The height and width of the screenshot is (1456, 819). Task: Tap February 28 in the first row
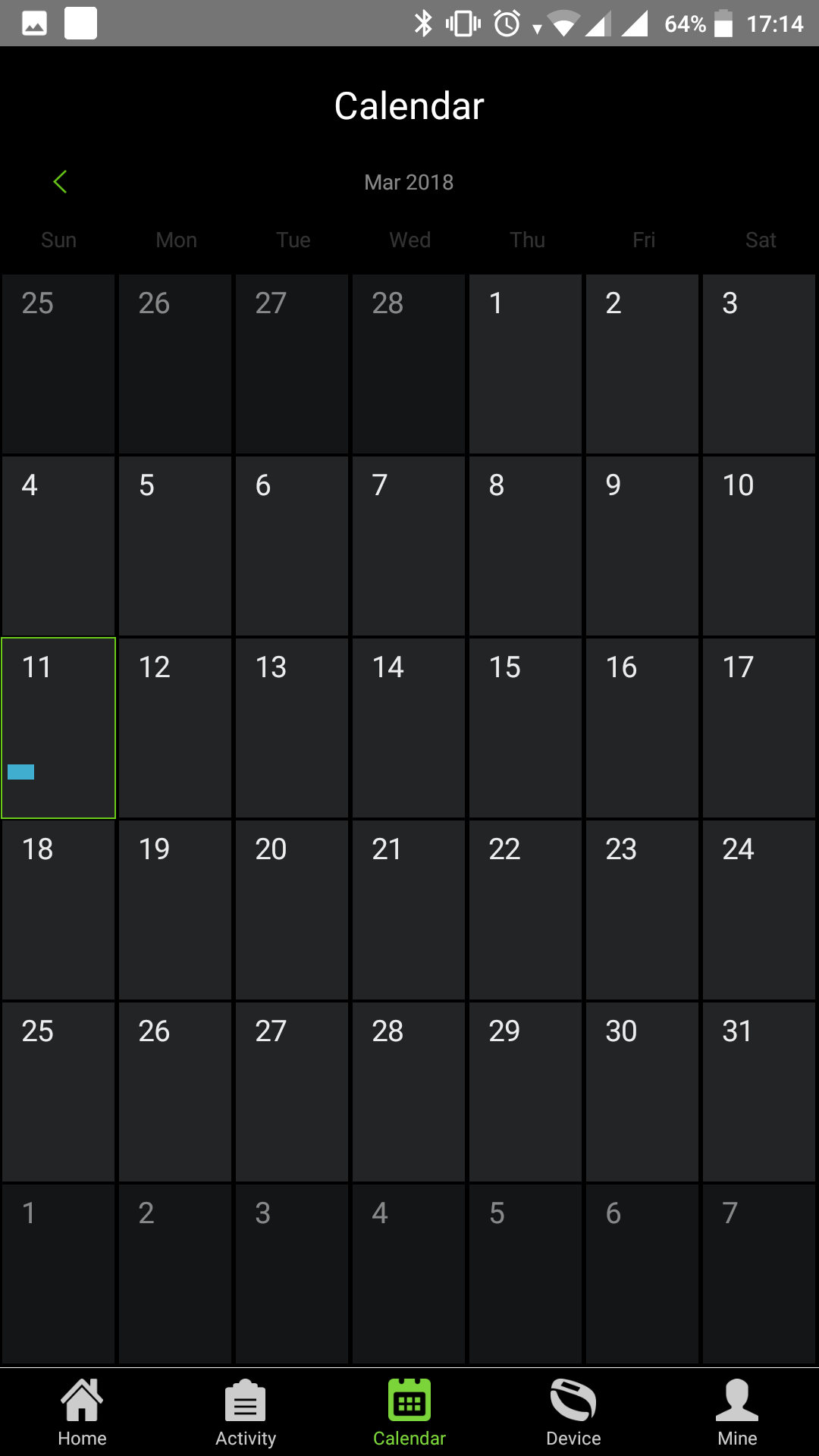point(409,364)
